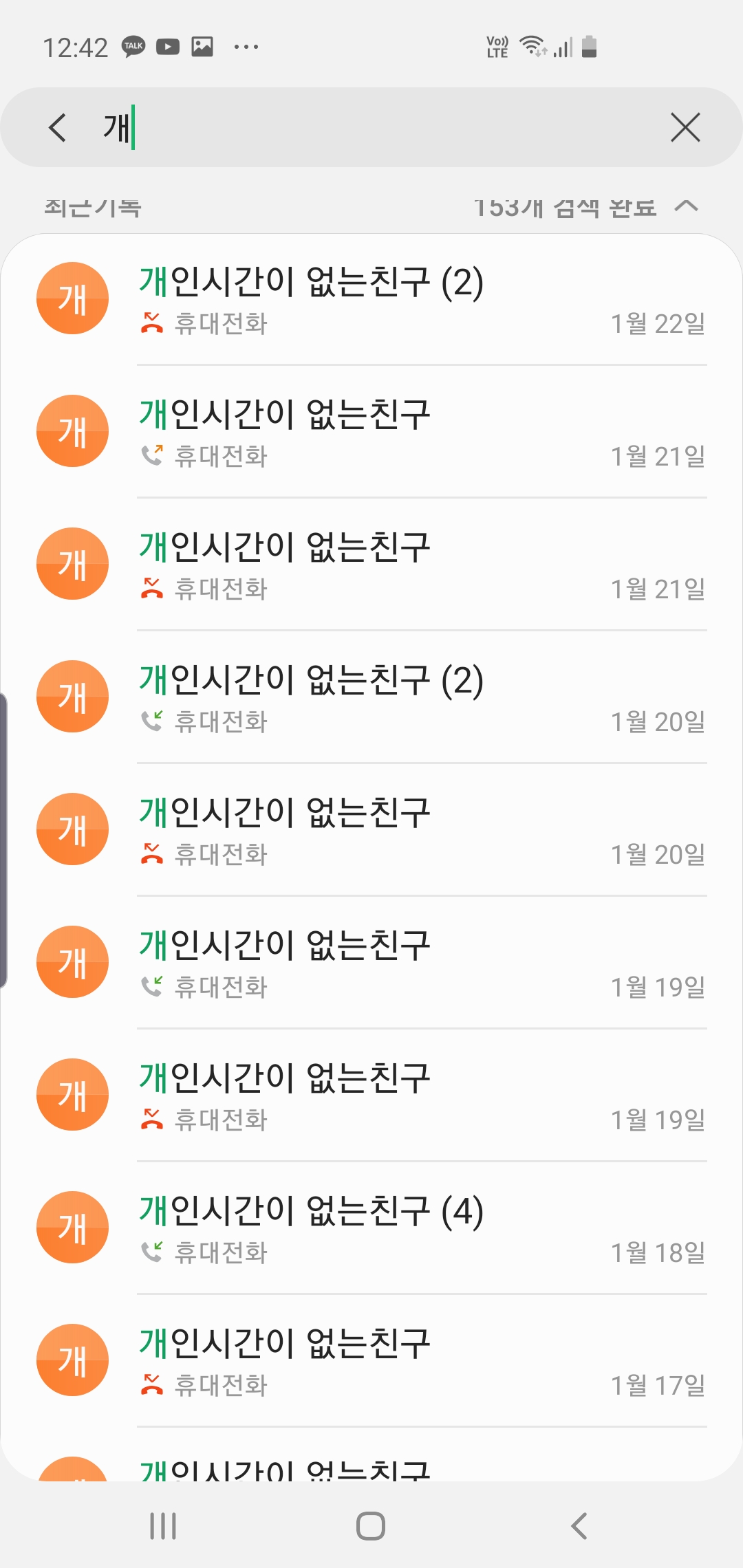This screenshot has height=1568, width=743.
Task: Go back from the search screen
Action: (x=58, y=128)
